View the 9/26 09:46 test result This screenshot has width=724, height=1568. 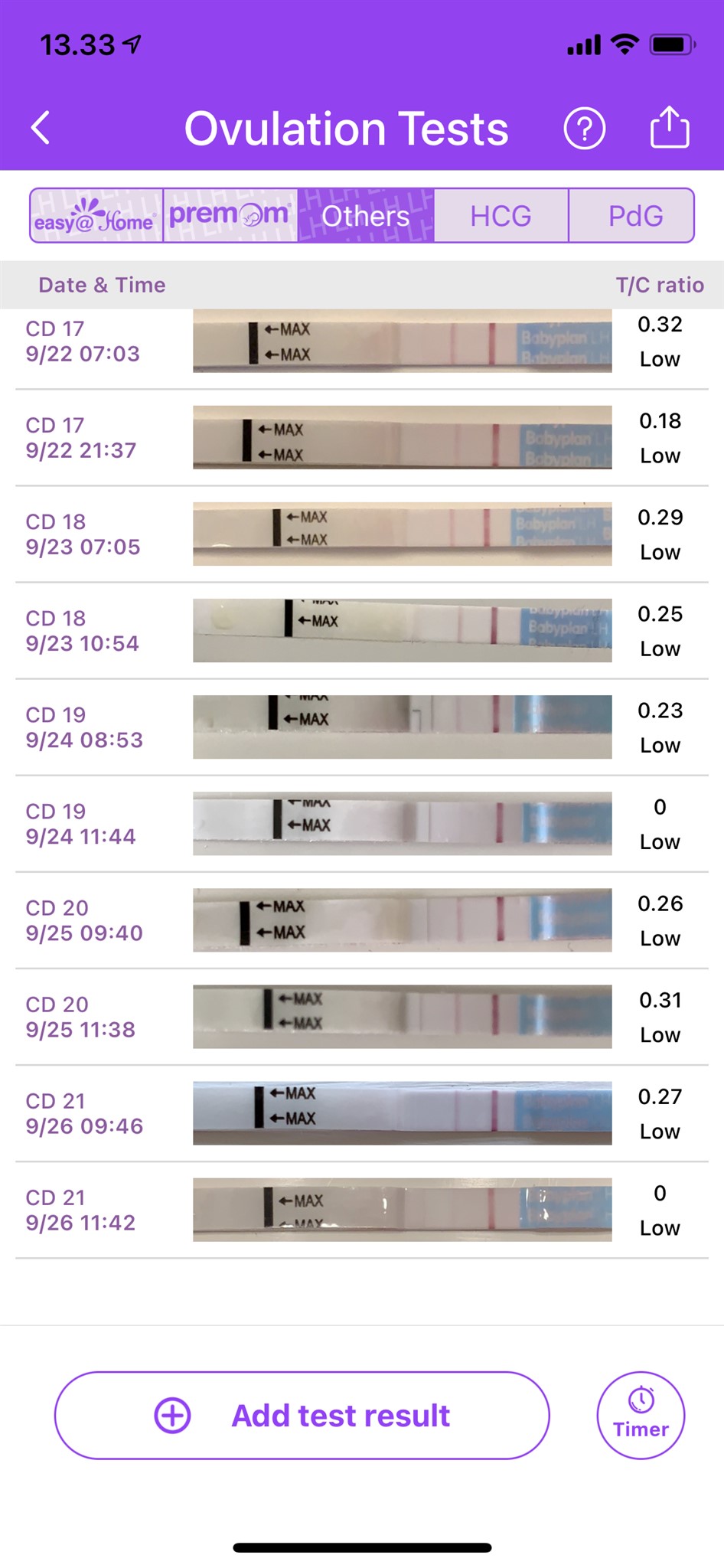click(361, 1112)
